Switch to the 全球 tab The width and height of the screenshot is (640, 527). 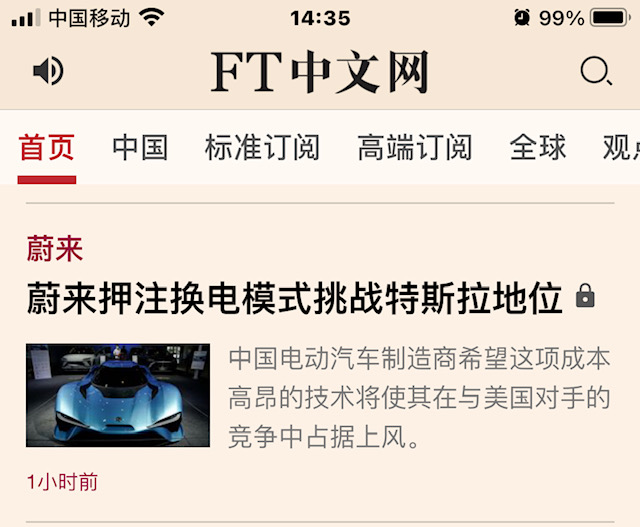click(x=538, y=148)
